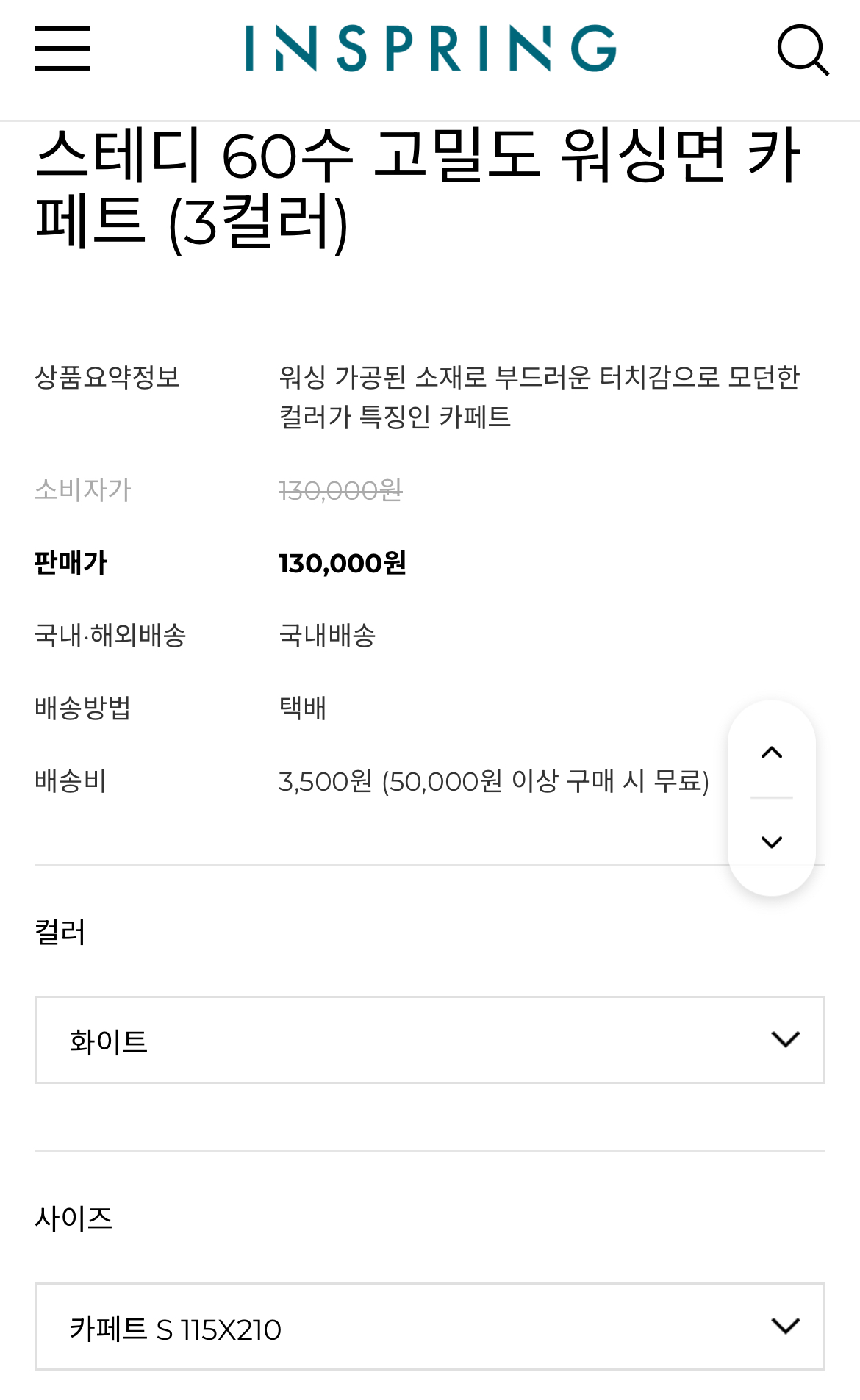
Task: Open the hamburger menu
Action: tap(62, 49)
